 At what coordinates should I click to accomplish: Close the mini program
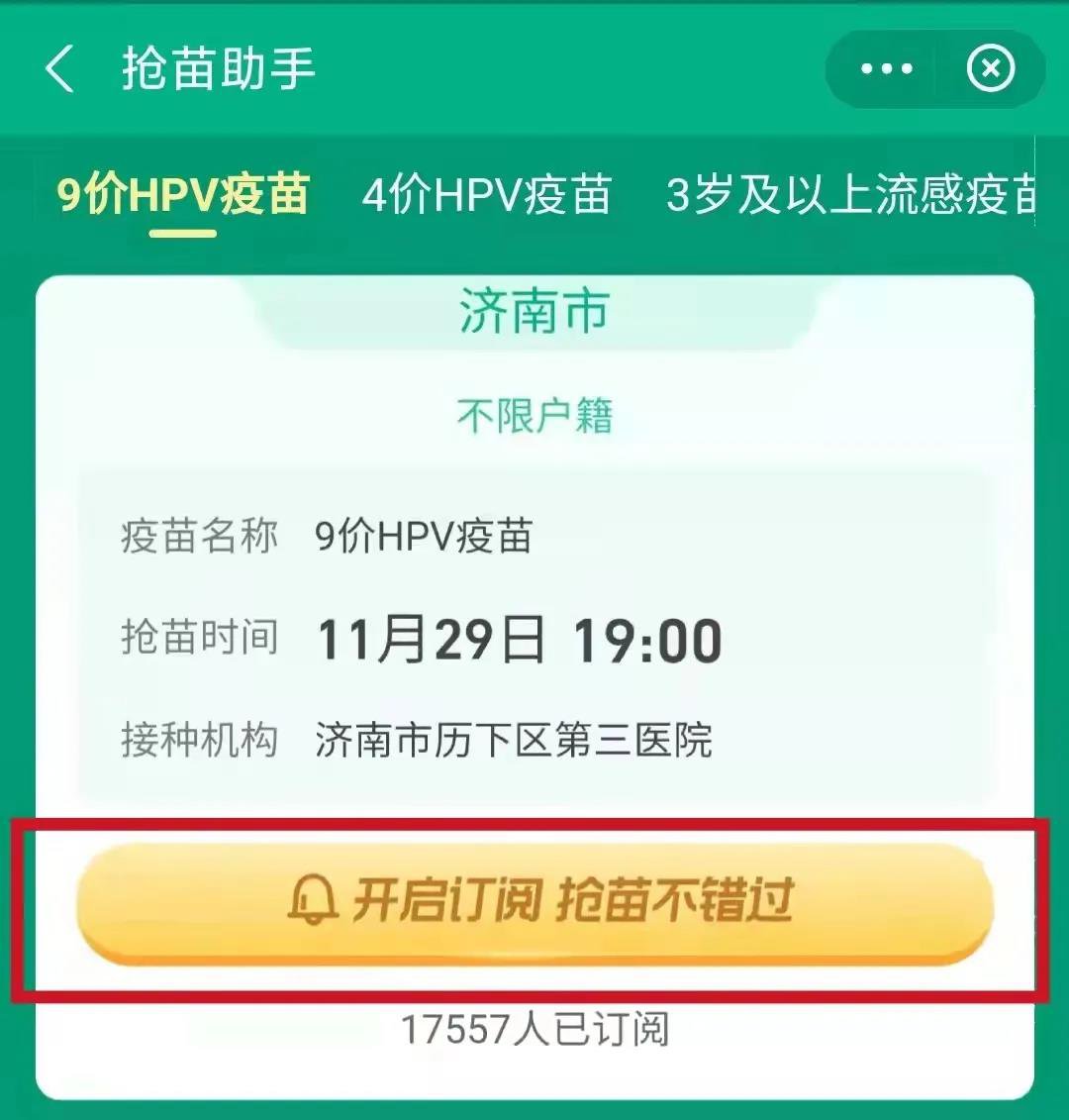[x=990, y=69]
